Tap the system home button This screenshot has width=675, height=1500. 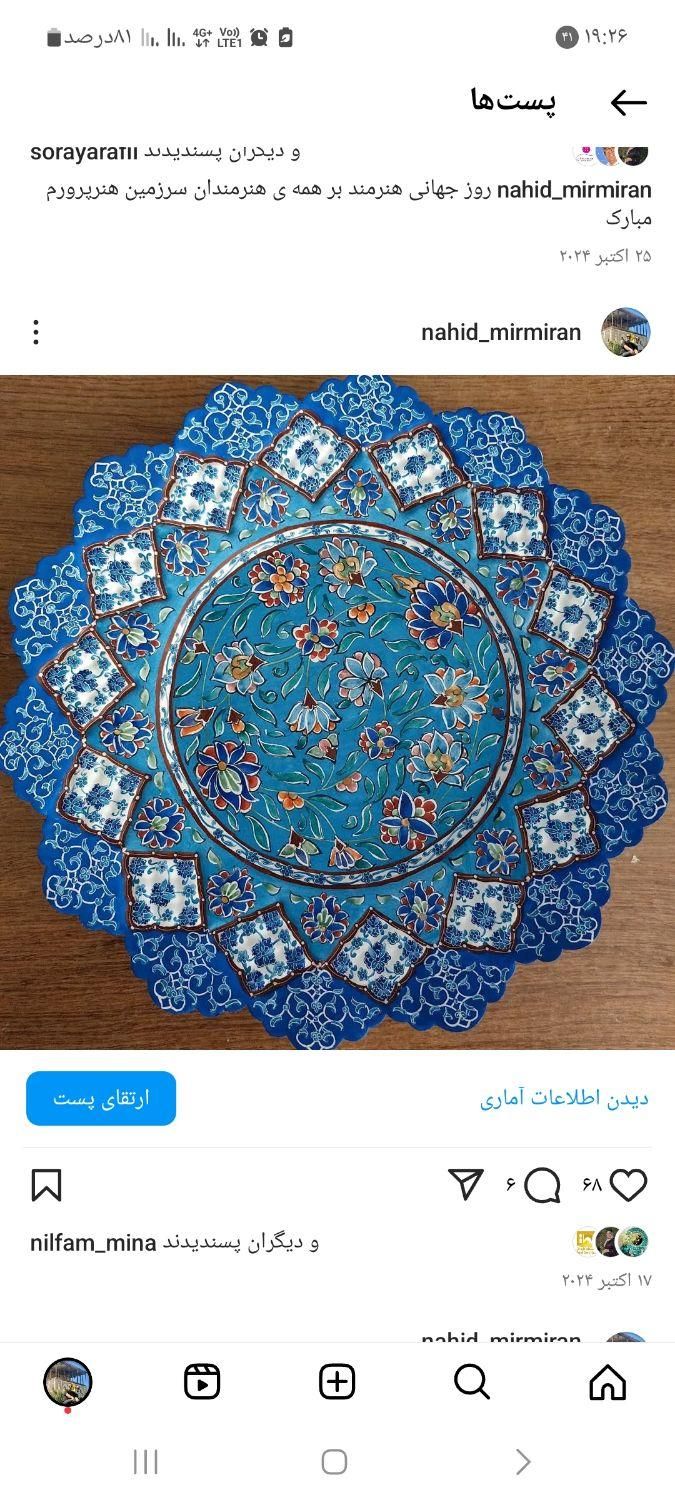point(334,1462)
